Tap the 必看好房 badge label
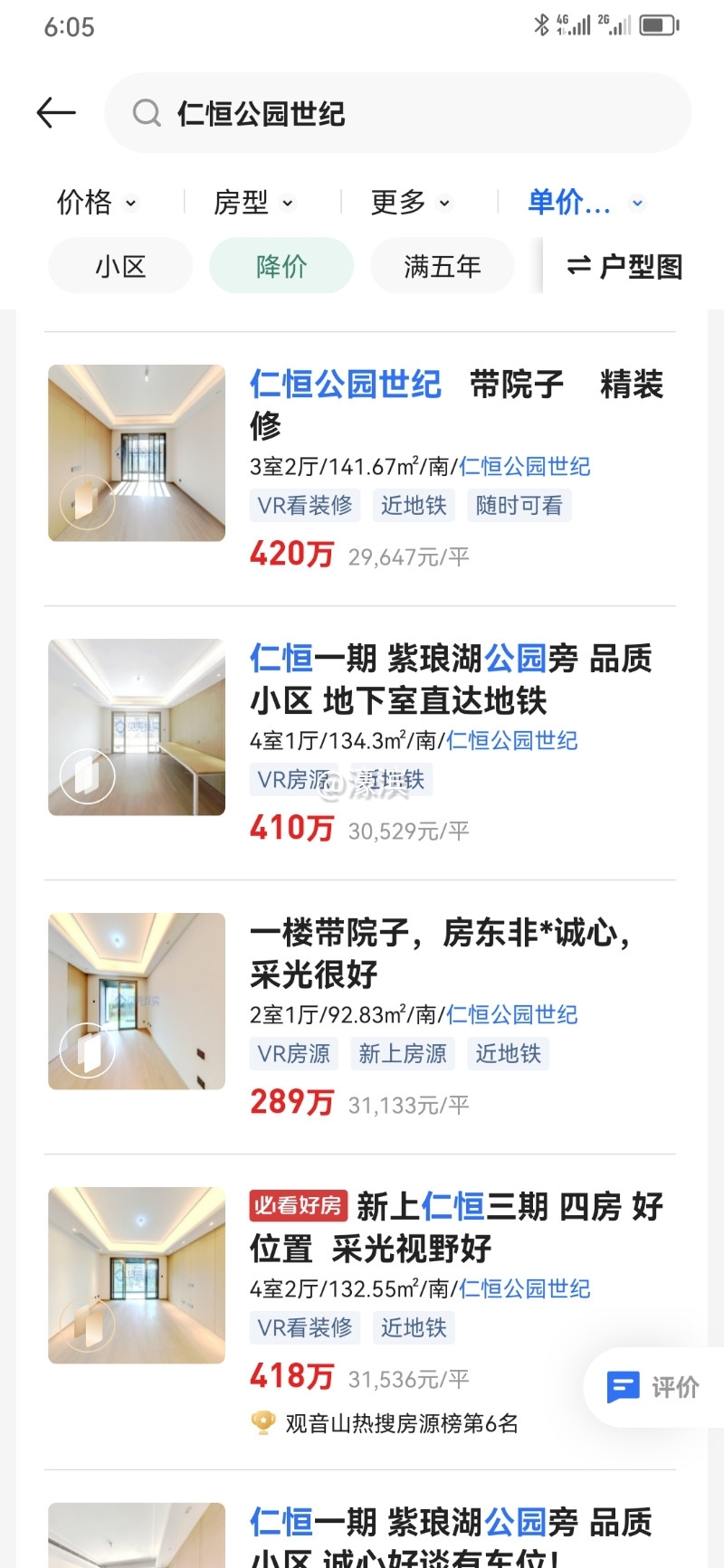This screenshot has height=1568, width=724. (298, 1207)
